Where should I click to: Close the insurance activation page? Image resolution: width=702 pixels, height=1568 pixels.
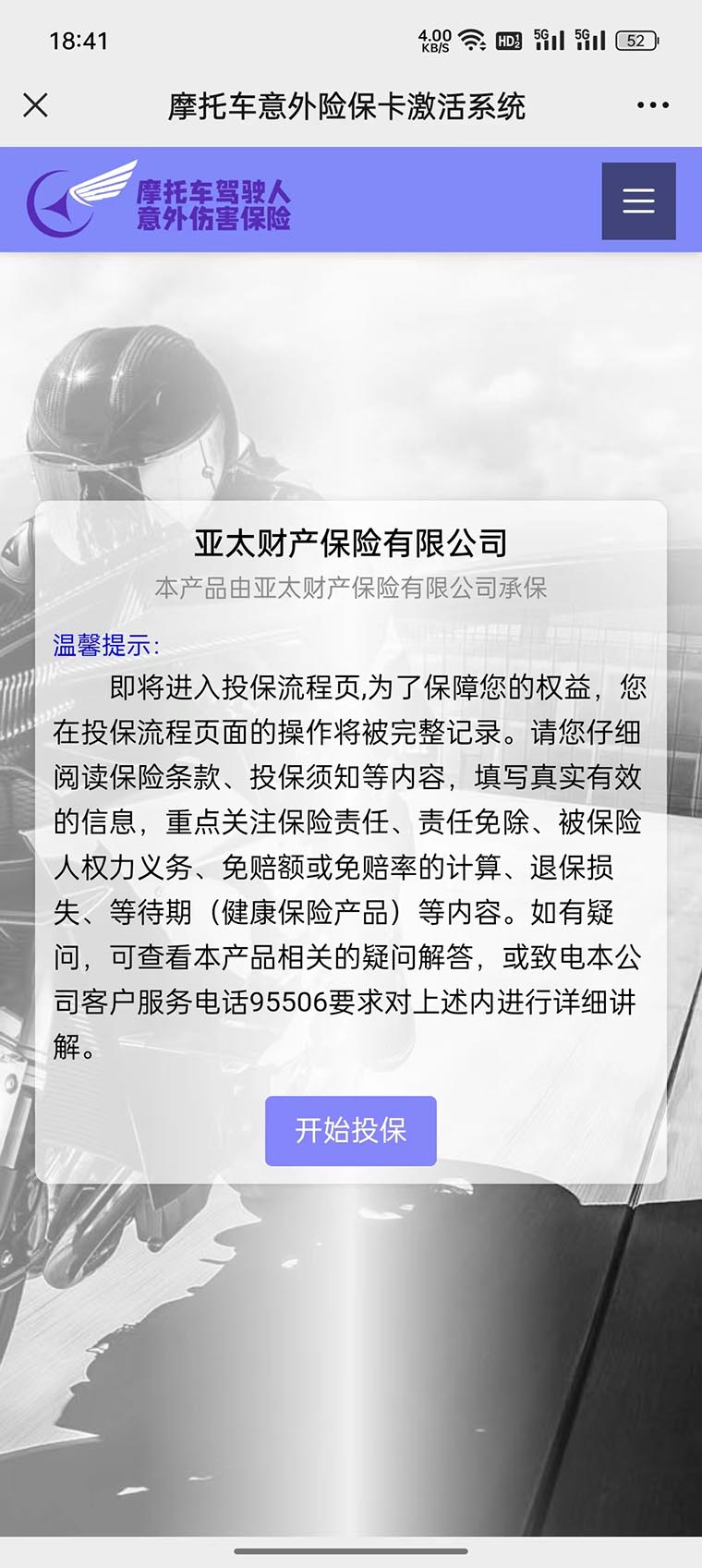[35, 105]
